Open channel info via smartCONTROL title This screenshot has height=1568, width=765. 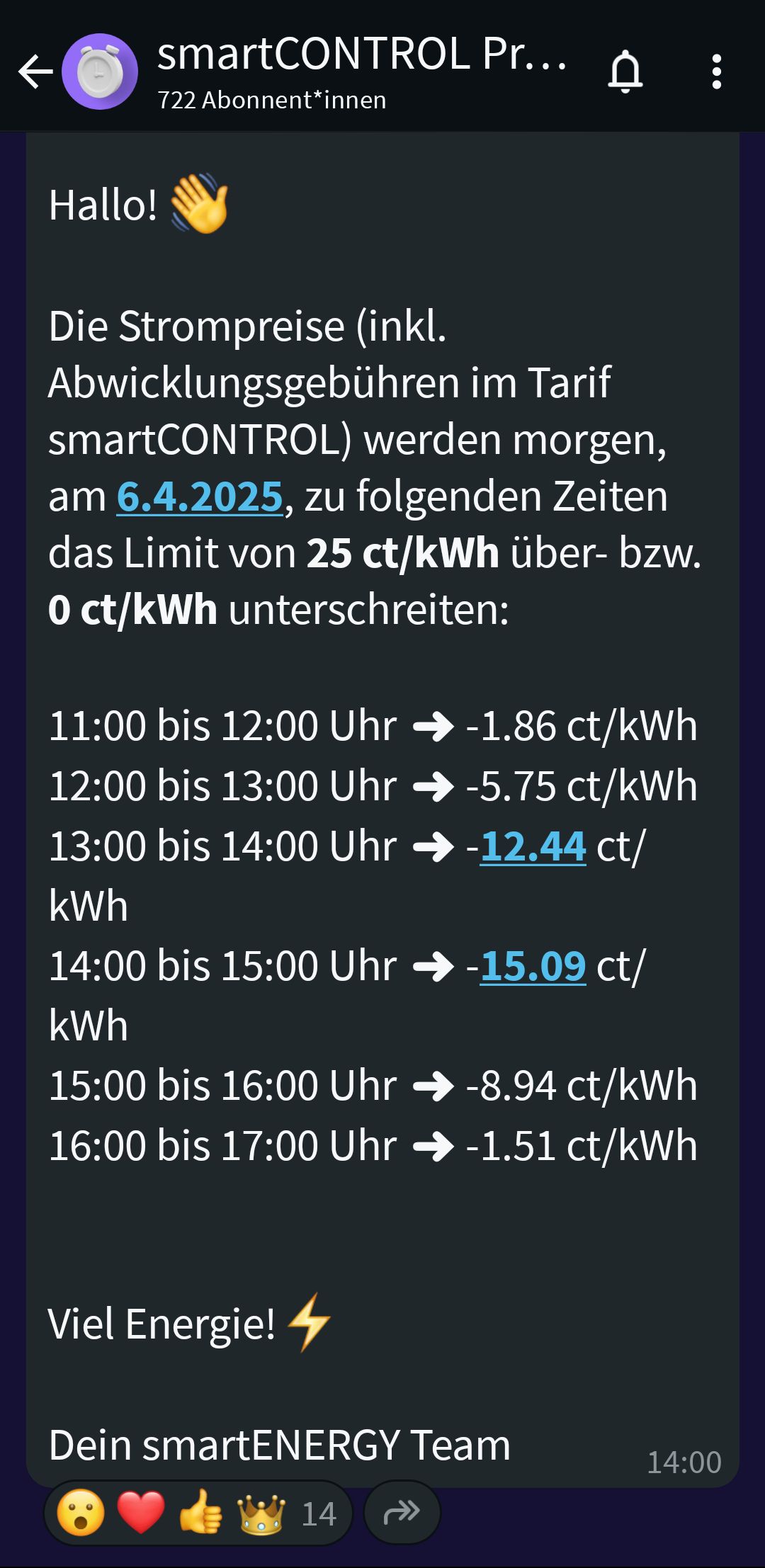pos(362,54)
